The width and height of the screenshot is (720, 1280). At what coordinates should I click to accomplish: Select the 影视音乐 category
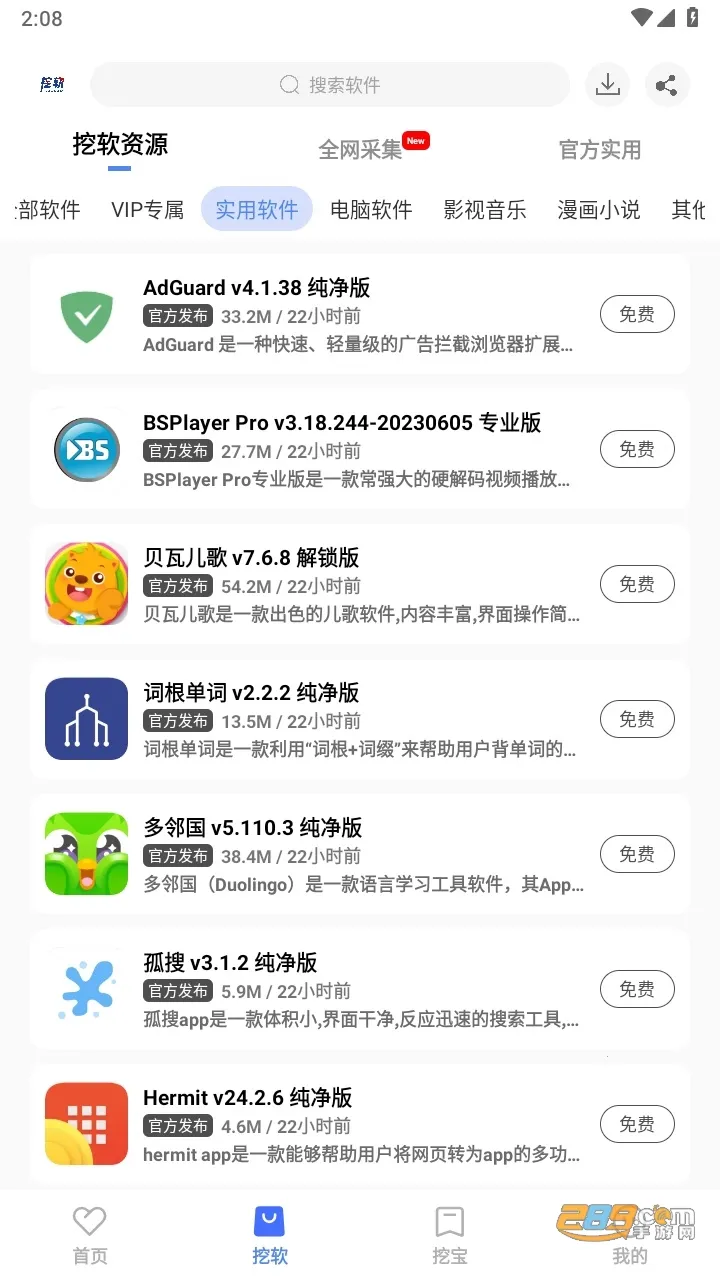pyautogui.click(x=485, y=210)
